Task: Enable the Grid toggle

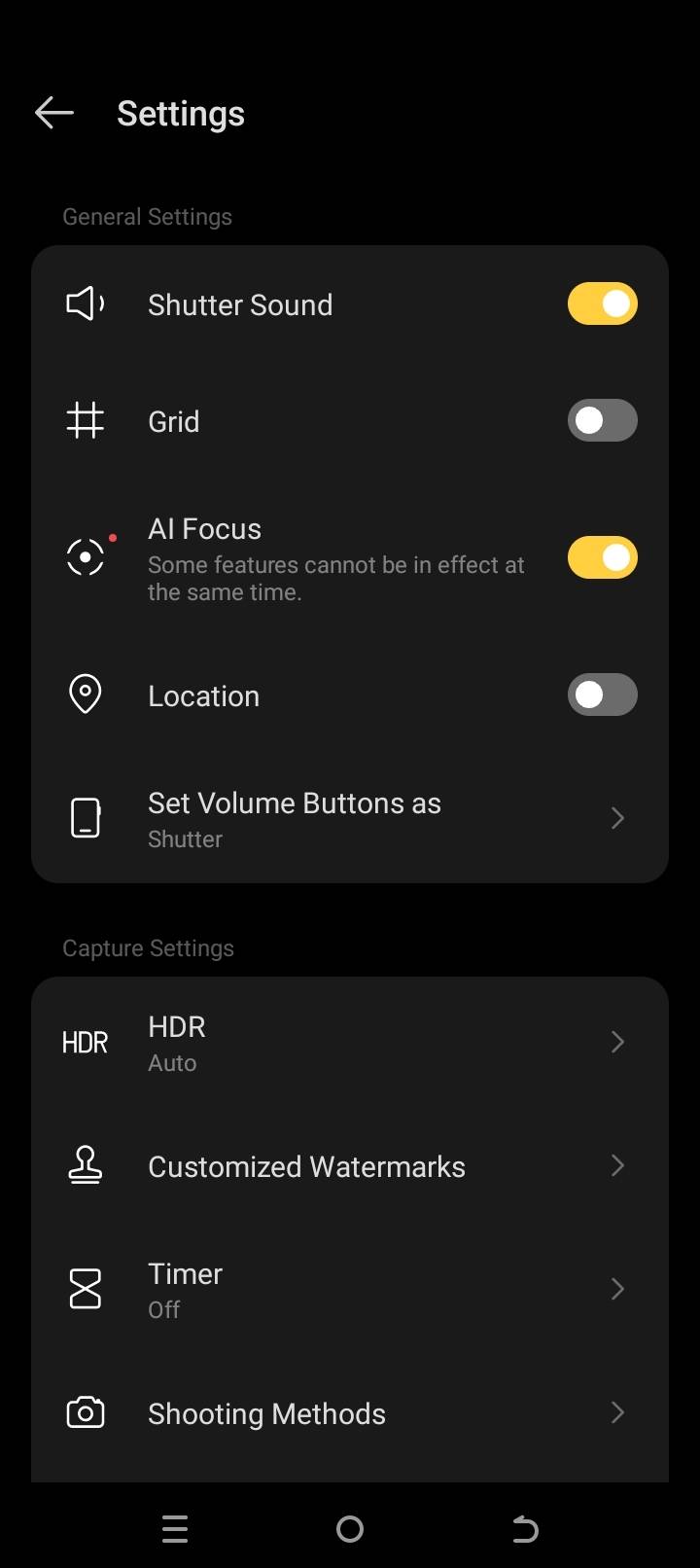Action: tap(602, 420)
